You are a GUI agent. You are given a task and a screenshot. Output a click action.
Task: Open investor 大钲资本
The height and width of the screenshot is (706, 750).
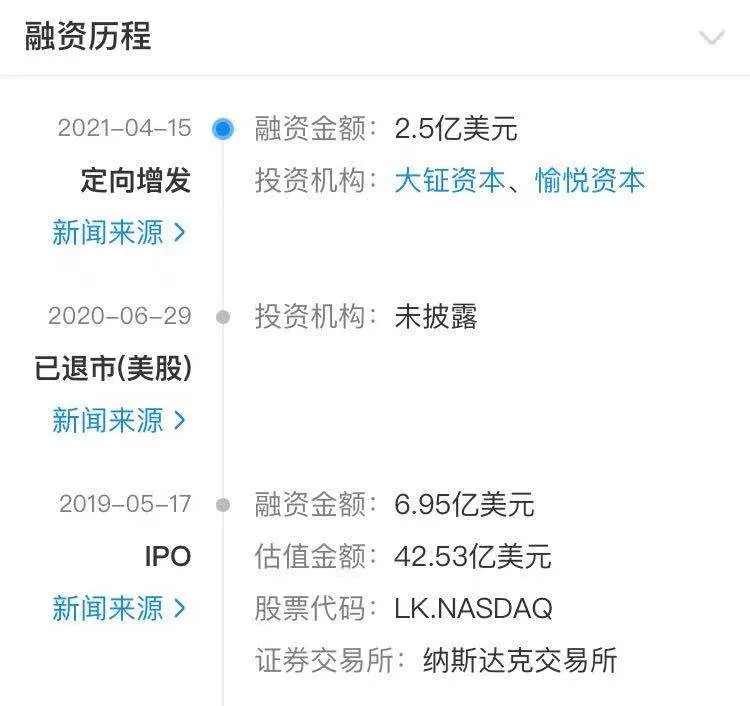click(x=449, y=181)
